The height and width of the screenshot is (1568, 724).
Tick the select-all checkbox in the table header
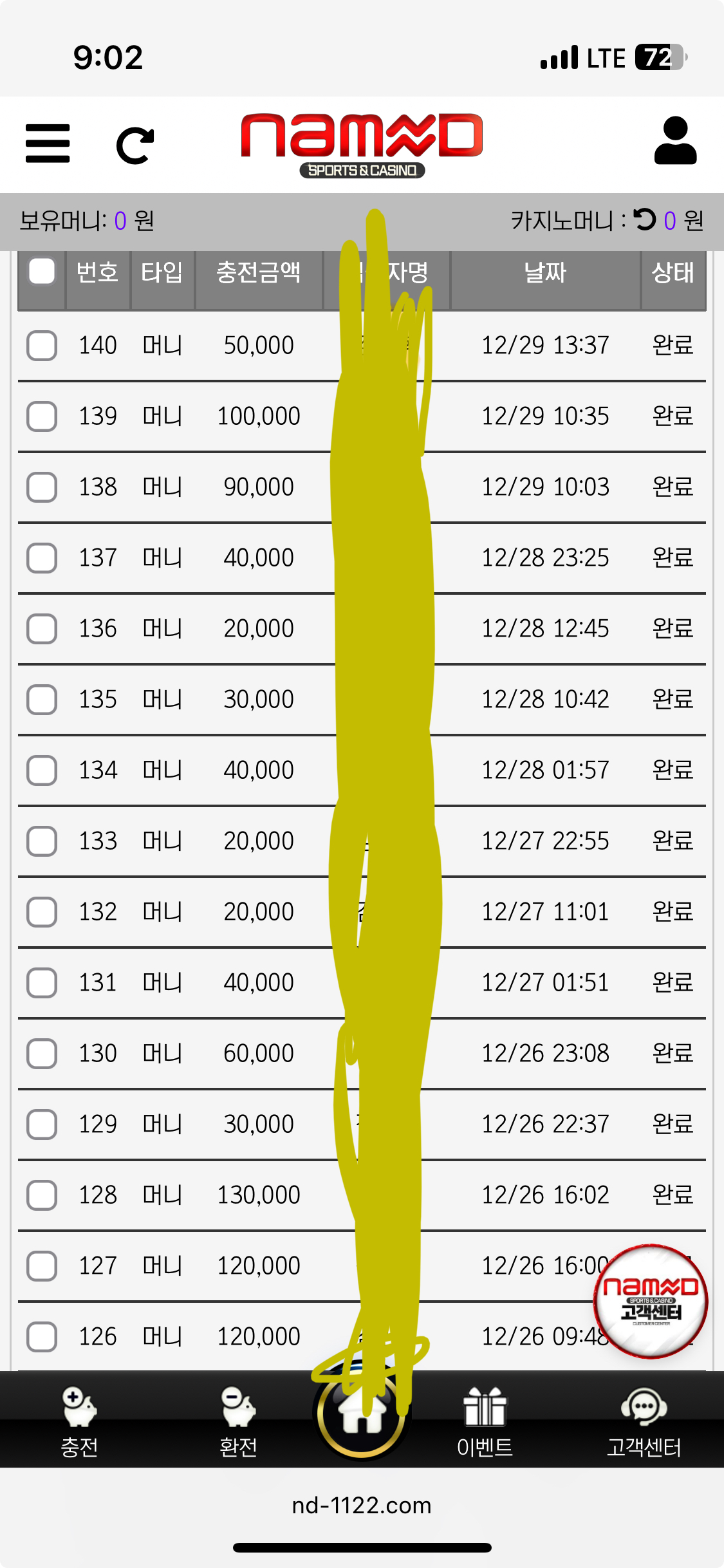(x=42, y=271)
